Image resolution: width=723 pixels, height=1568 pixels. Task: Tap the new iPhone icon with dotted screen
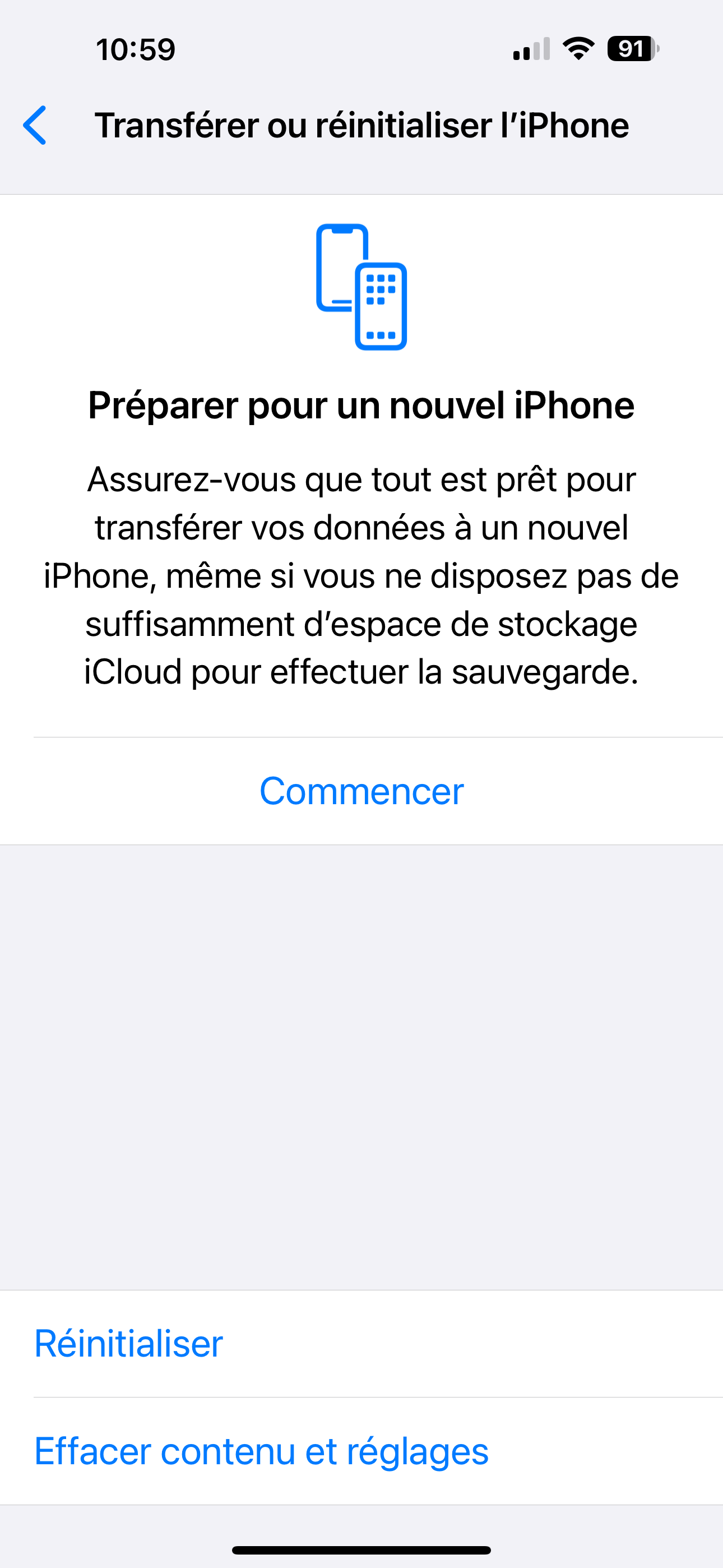click(x=381, y=307)
